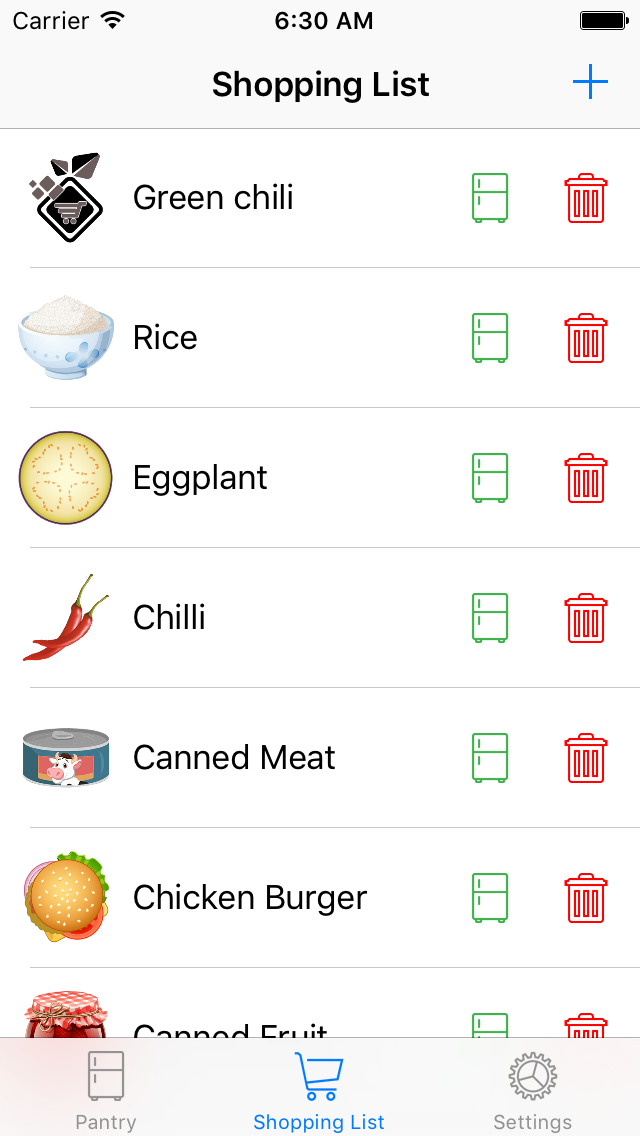This screenshot has height=1136, width=640.
Task: Move Chicken Burger to the pantry
Action: tap(490, 898)
